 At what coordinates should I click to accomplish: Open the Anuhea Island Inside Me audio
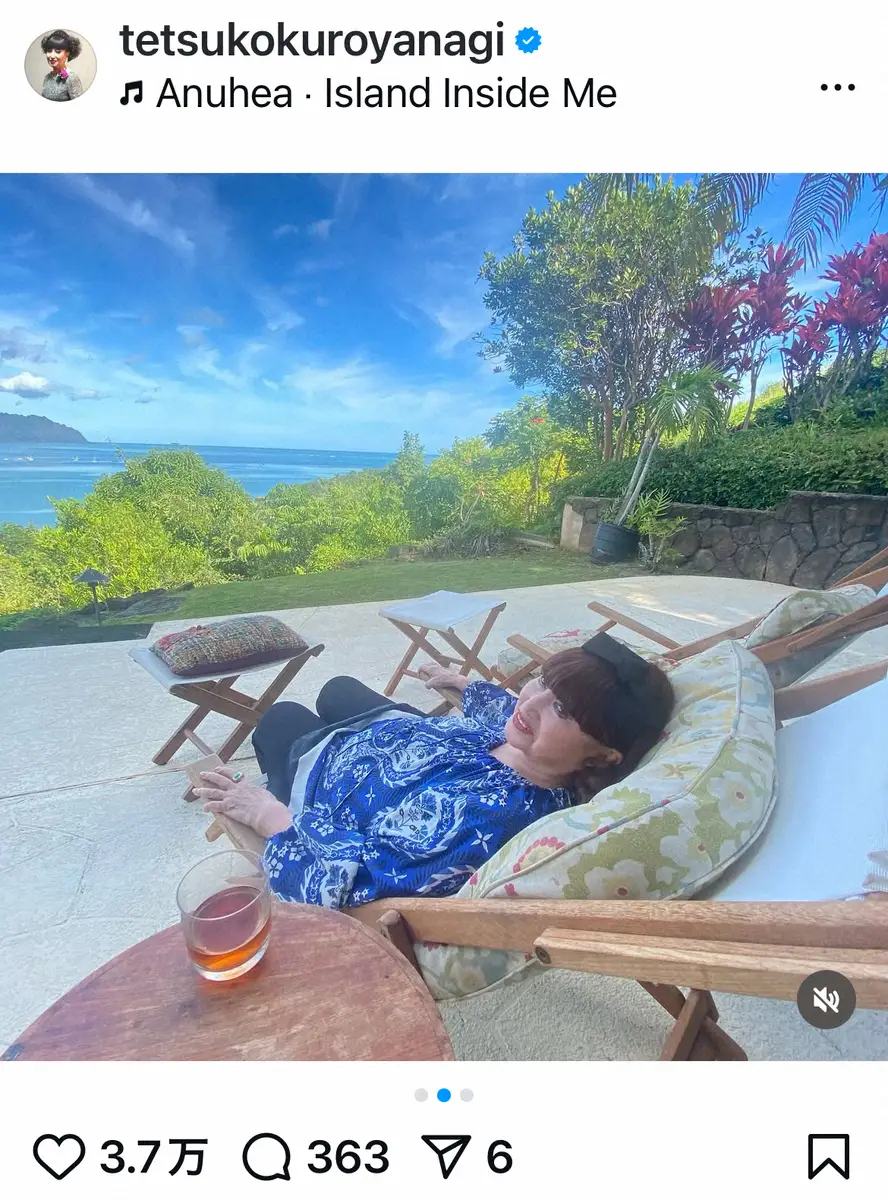click(385, 94)
